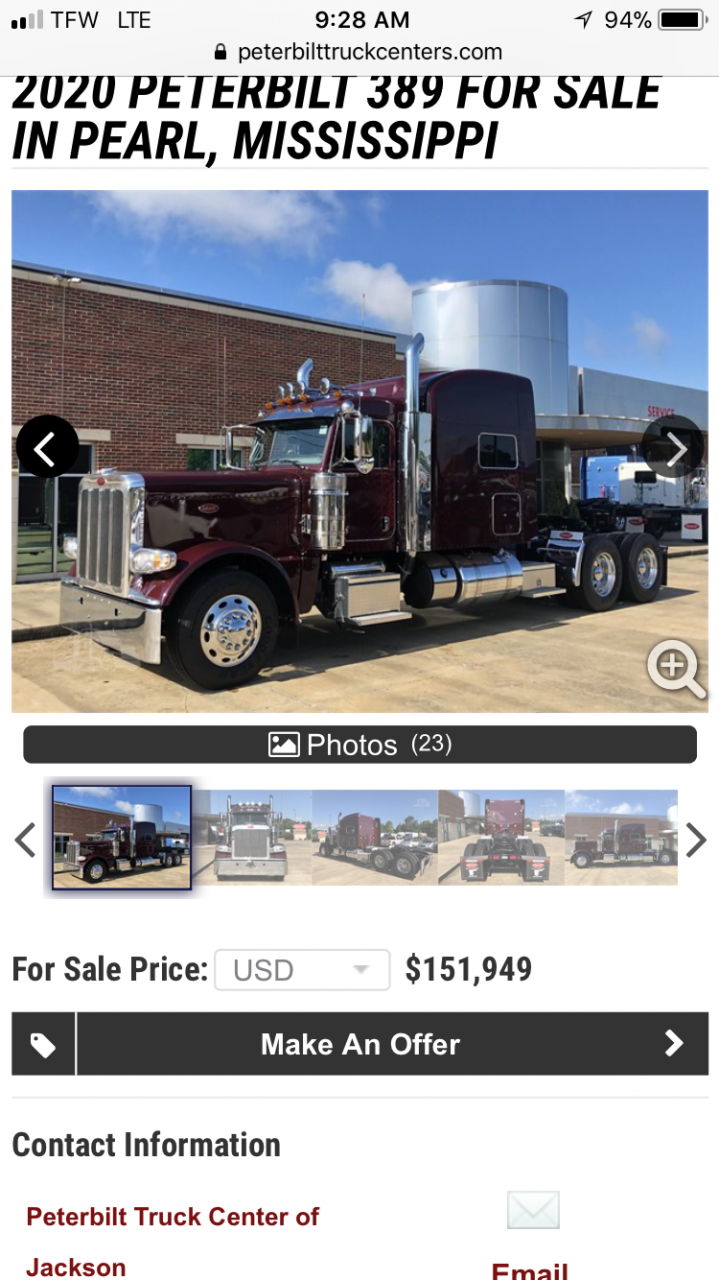Open all 23 photos
This screenshot has height=1280, width=719.
(x=360, y=744)
